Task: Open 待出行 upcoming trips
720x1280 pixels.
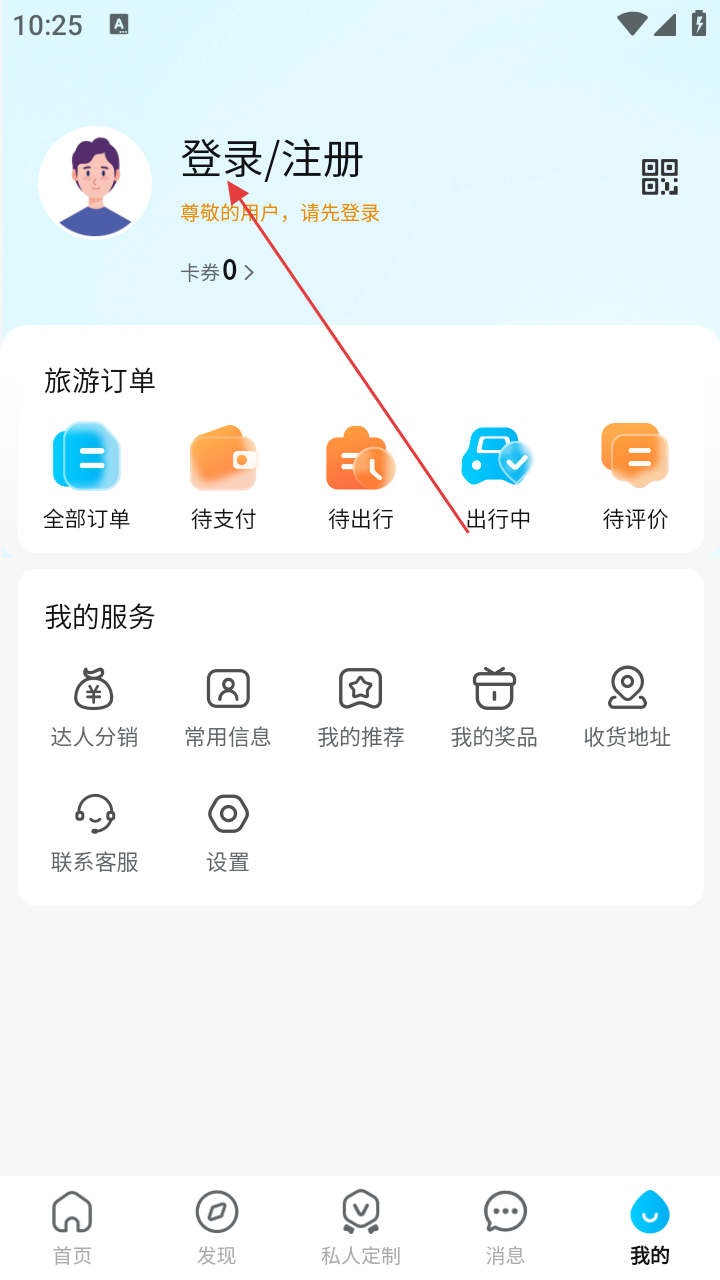Action: [360, 476]
